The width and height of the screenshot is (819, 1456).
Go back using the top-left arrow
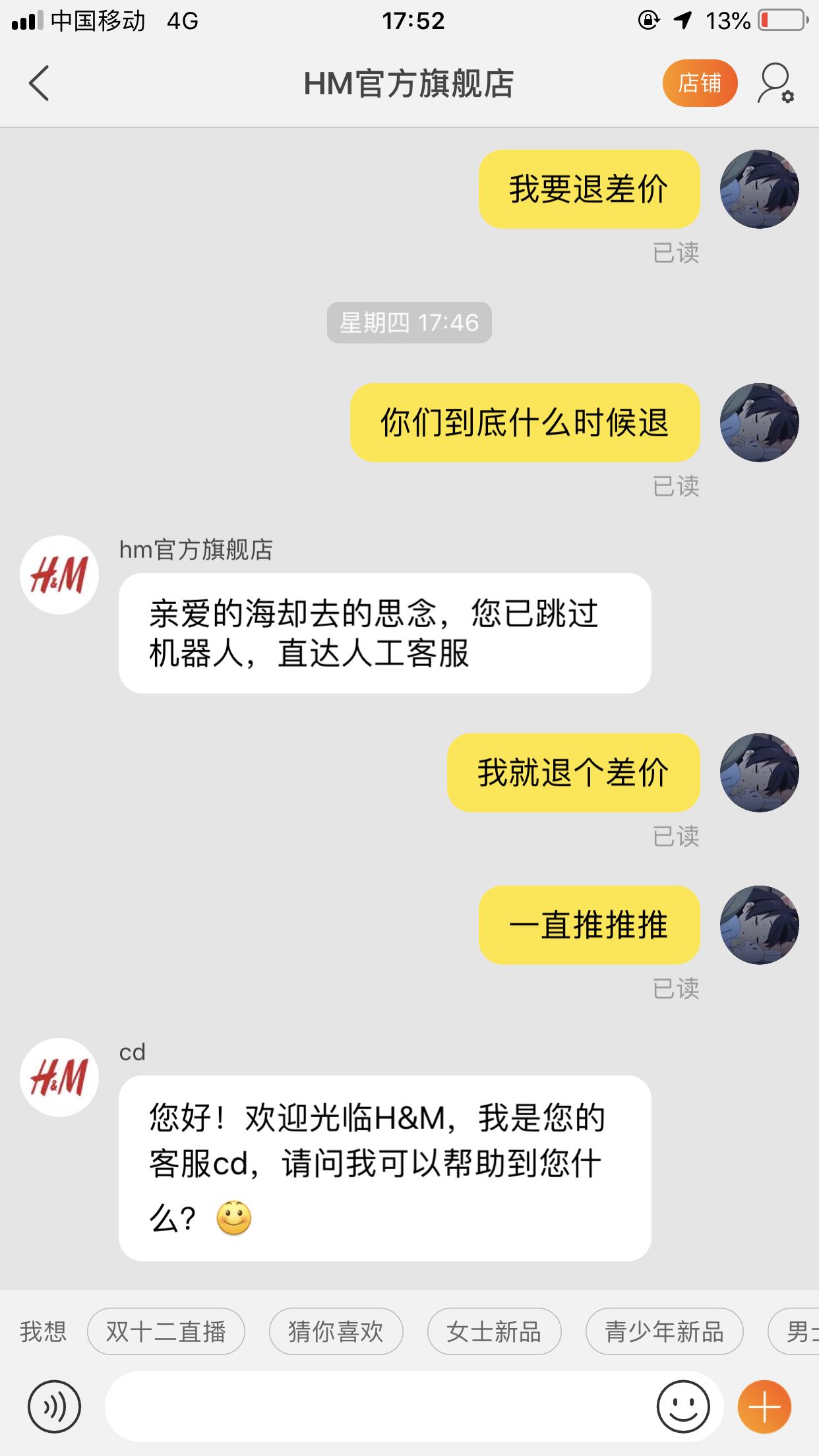(39, 83)
